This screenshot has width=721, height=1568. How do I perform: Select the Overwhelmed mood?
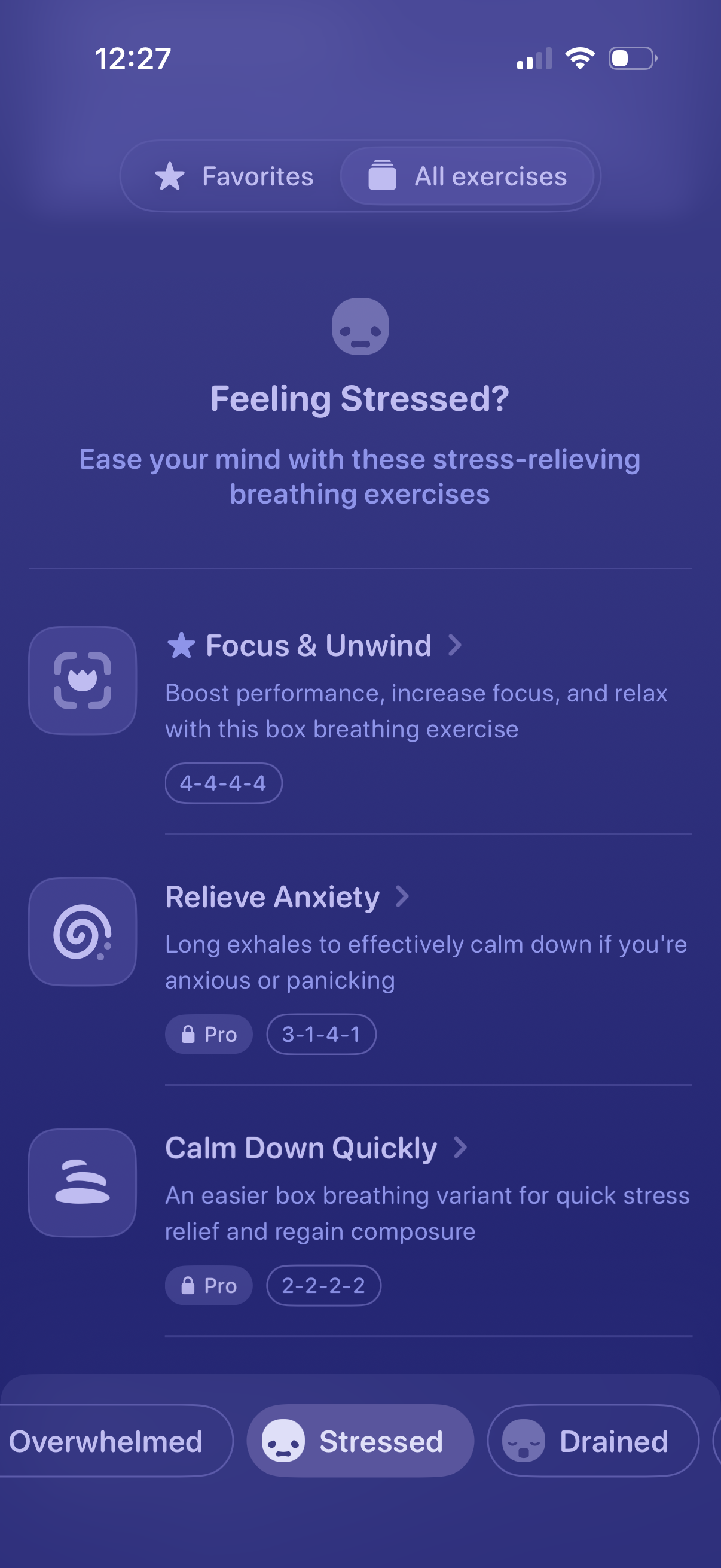107,1441
